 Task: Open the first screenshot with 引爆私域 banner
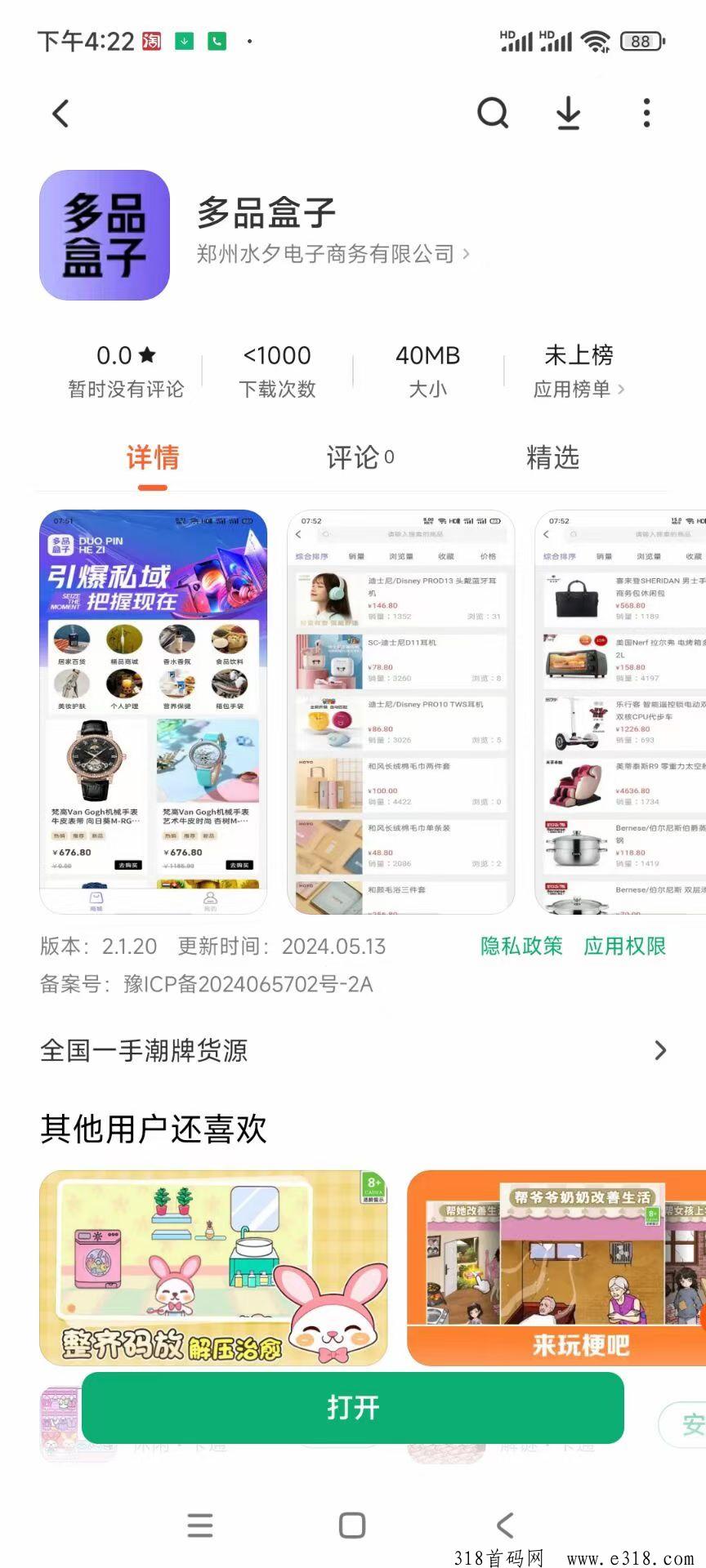pyautogui.click(x=154, y=710)
